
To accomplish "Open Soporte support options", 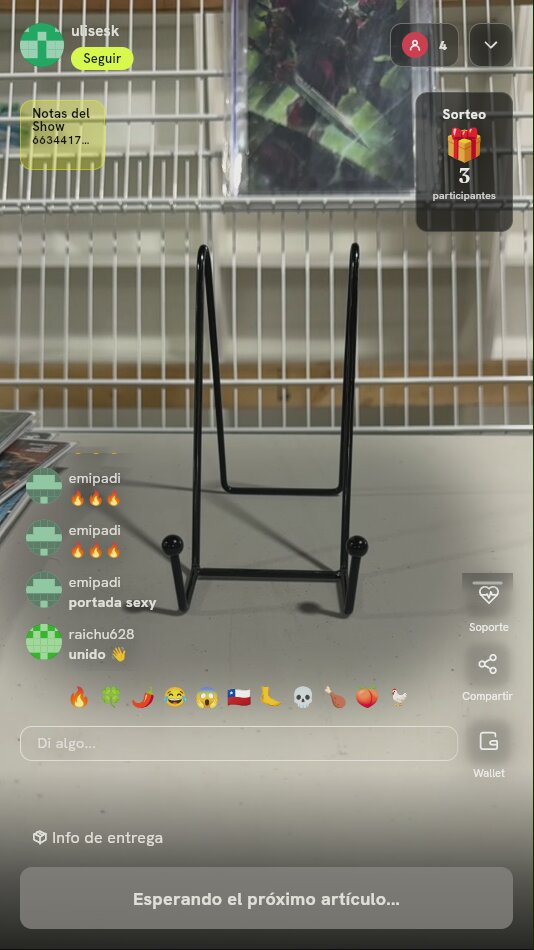I will point(488,603).
